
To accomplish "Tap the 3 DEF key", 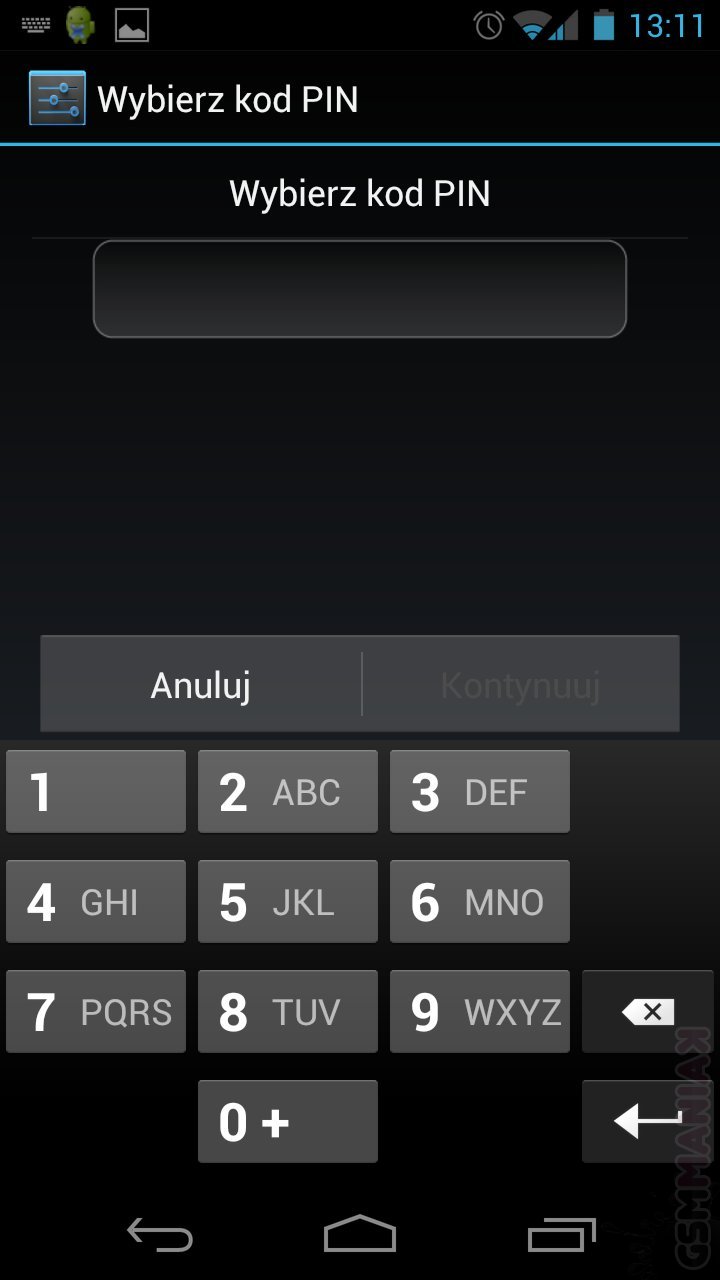I will coord(480,792).
